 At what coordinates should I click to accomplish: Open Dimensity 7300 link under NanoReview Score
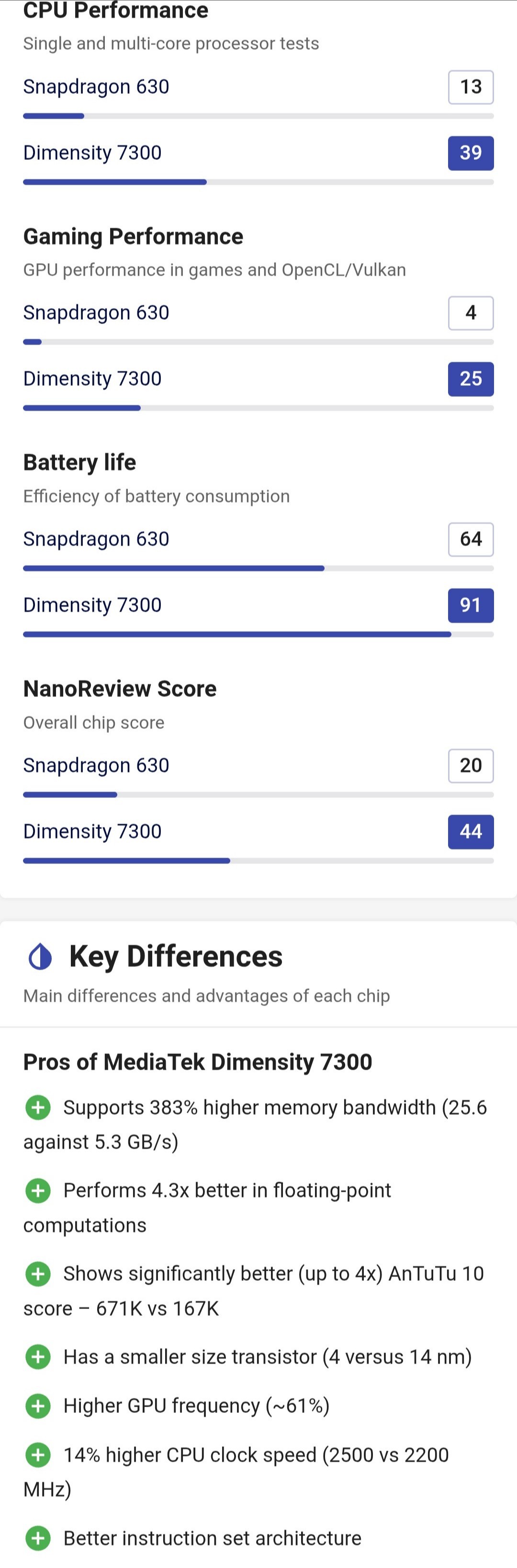(92, 831)
